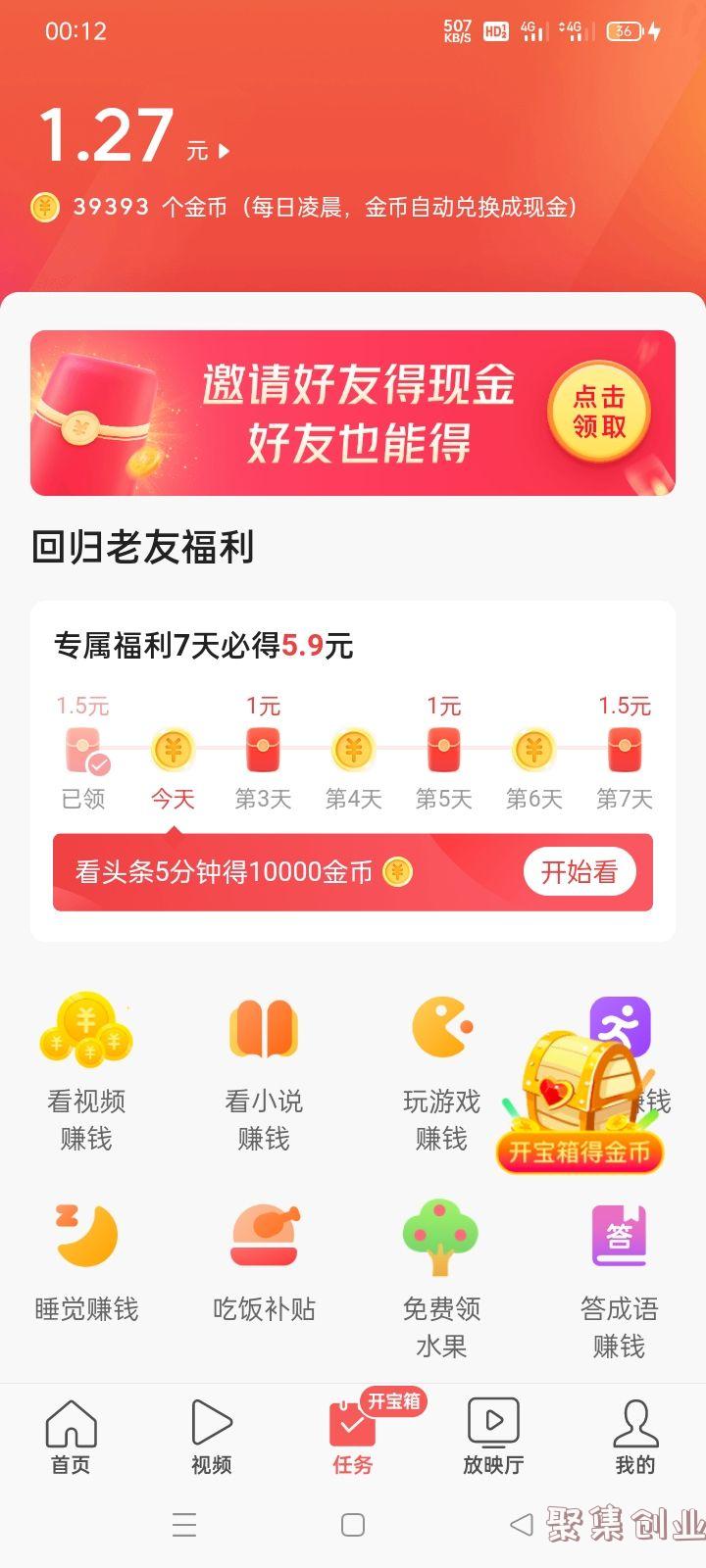
Task: Open 睡觉赚钱 task
Action: coord(86,1264)
